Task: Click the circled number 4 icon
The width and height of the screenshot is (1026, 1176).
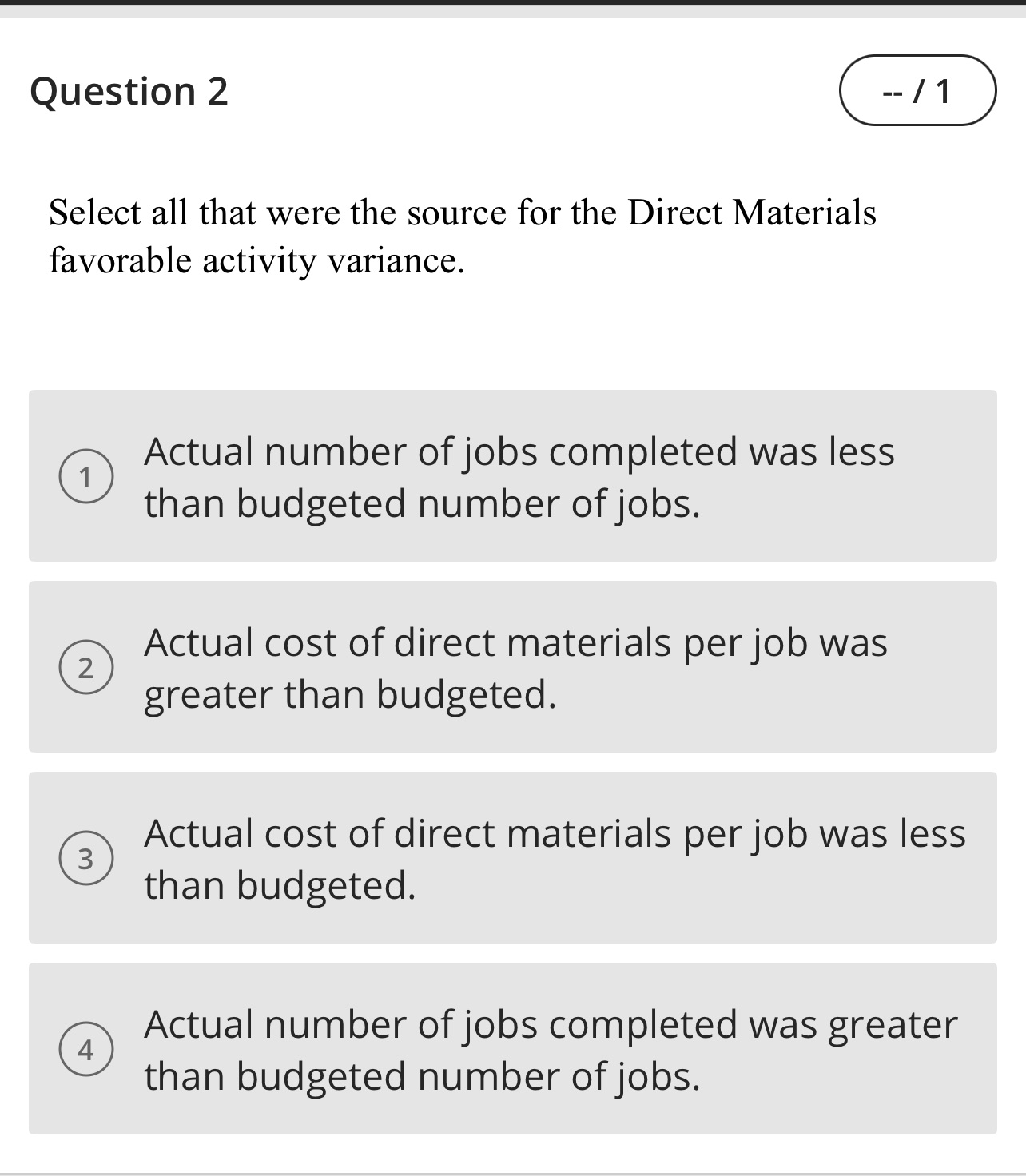Action: 87,1049
